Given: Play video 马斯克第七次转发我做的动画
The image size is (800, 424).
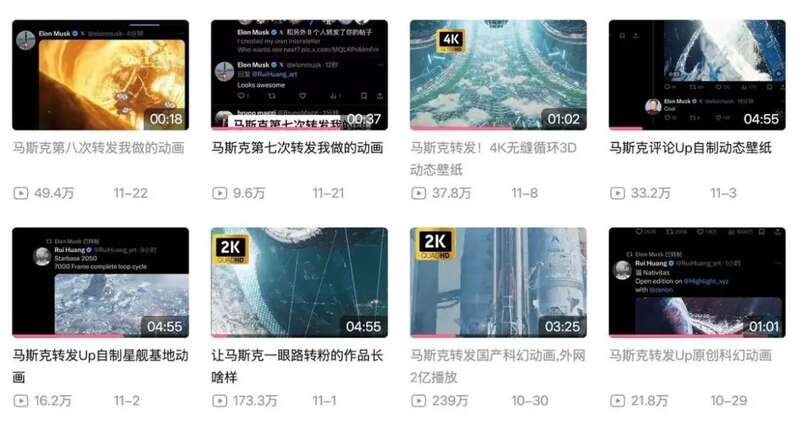Looking at the screenshot, I should coord(299,75).
